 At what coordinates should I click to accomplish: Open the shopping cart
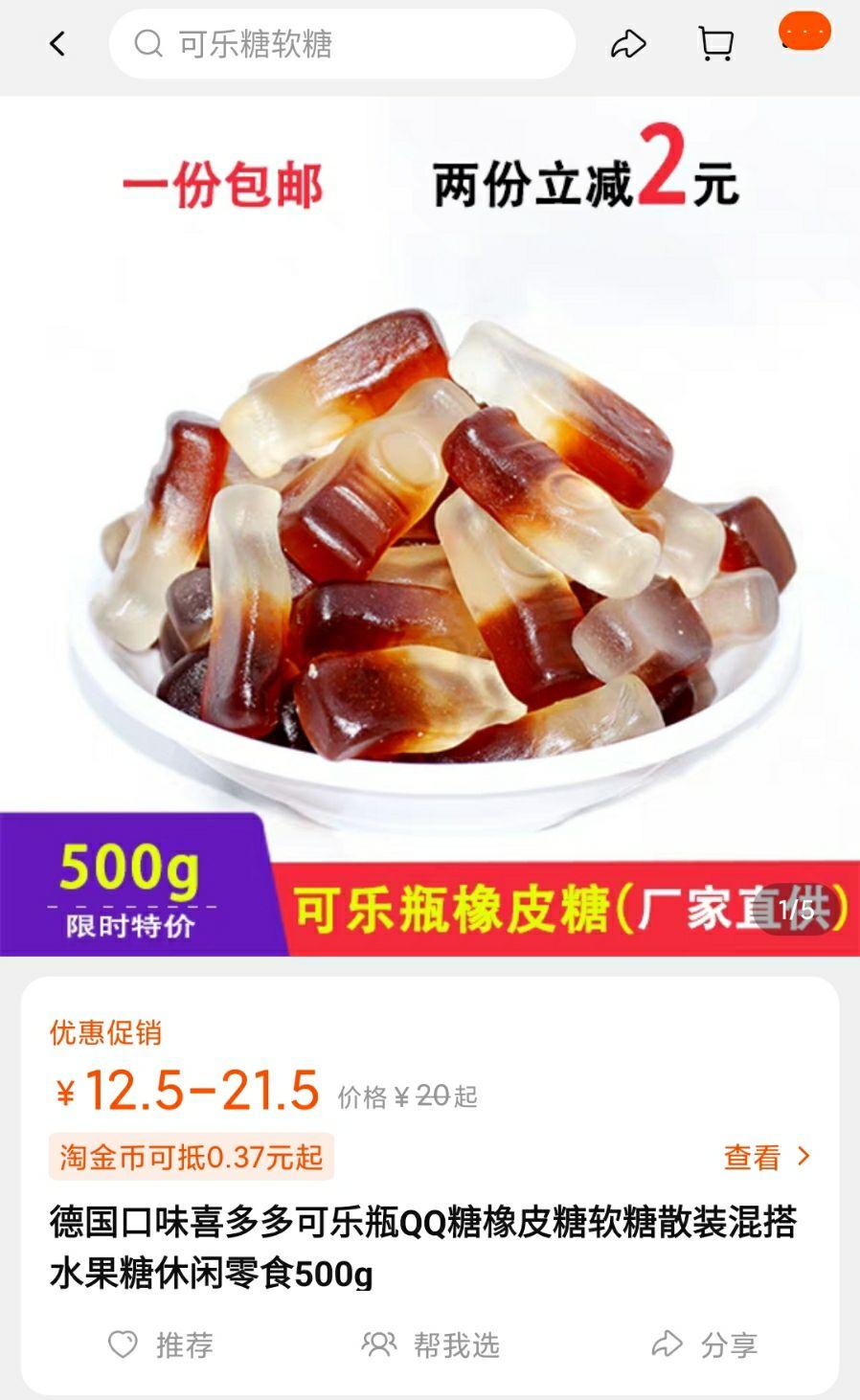713,42
